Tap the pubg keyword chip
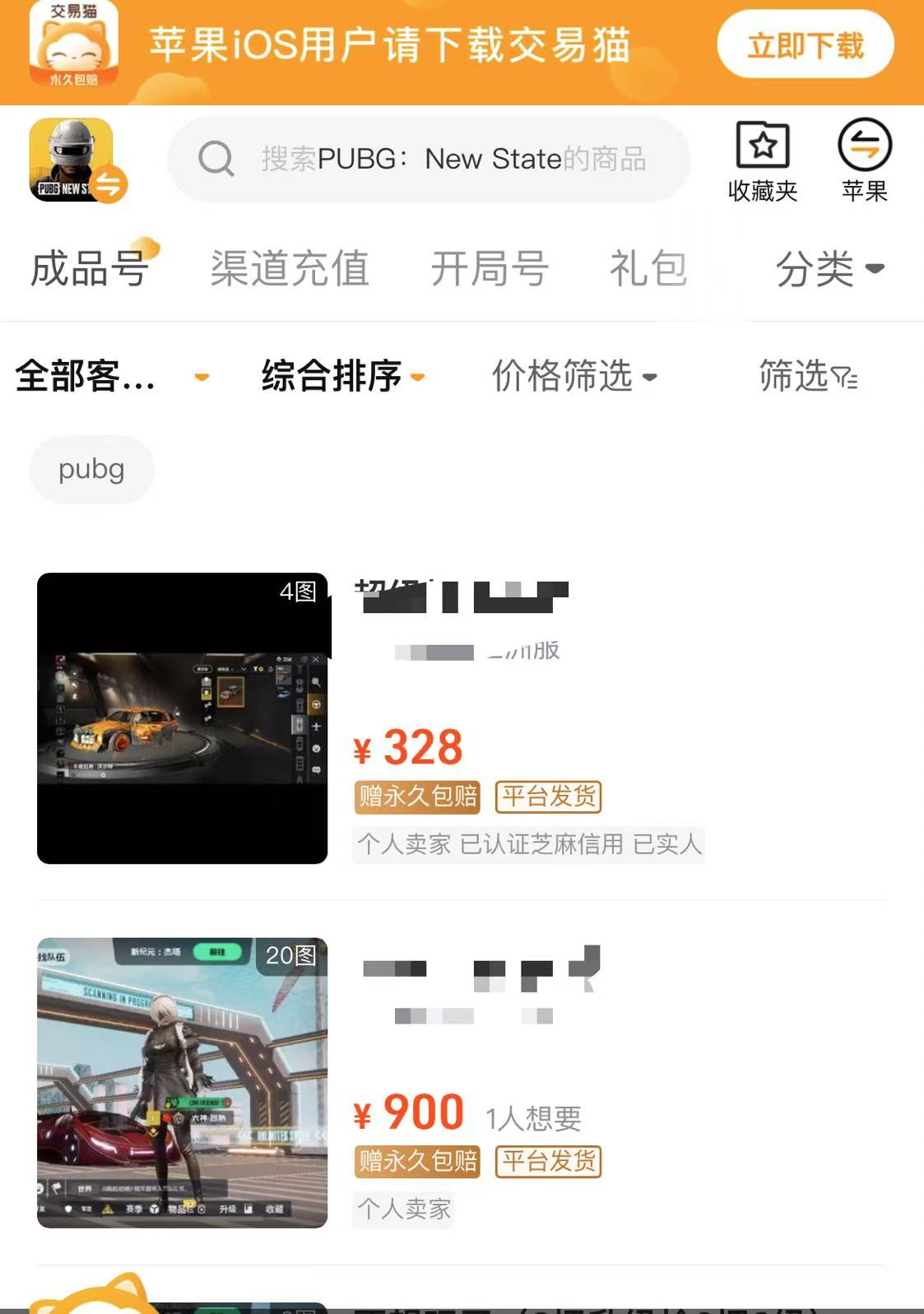This screenshot has width=924, height=1314. [91, 469]
